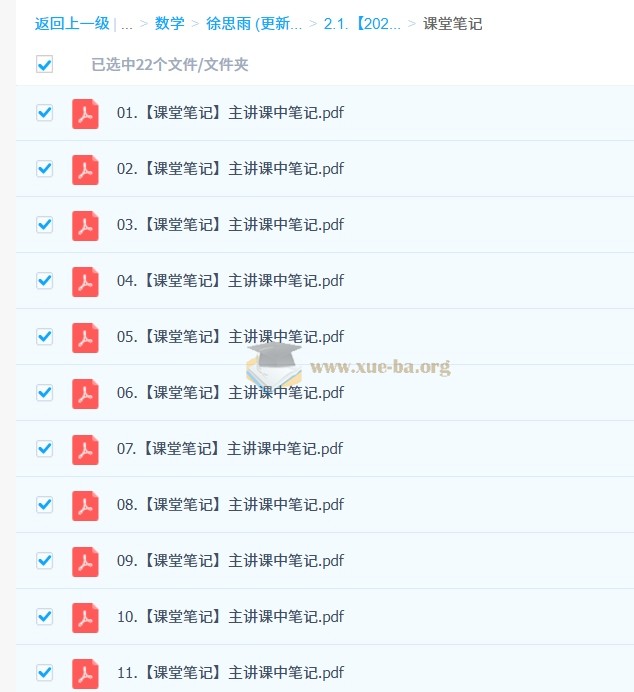Open file 04.【课堂笔记】主讲课中笔记.pdf
Screen dimensions: 634x692
pyautogui.click(x=230, y=281)
